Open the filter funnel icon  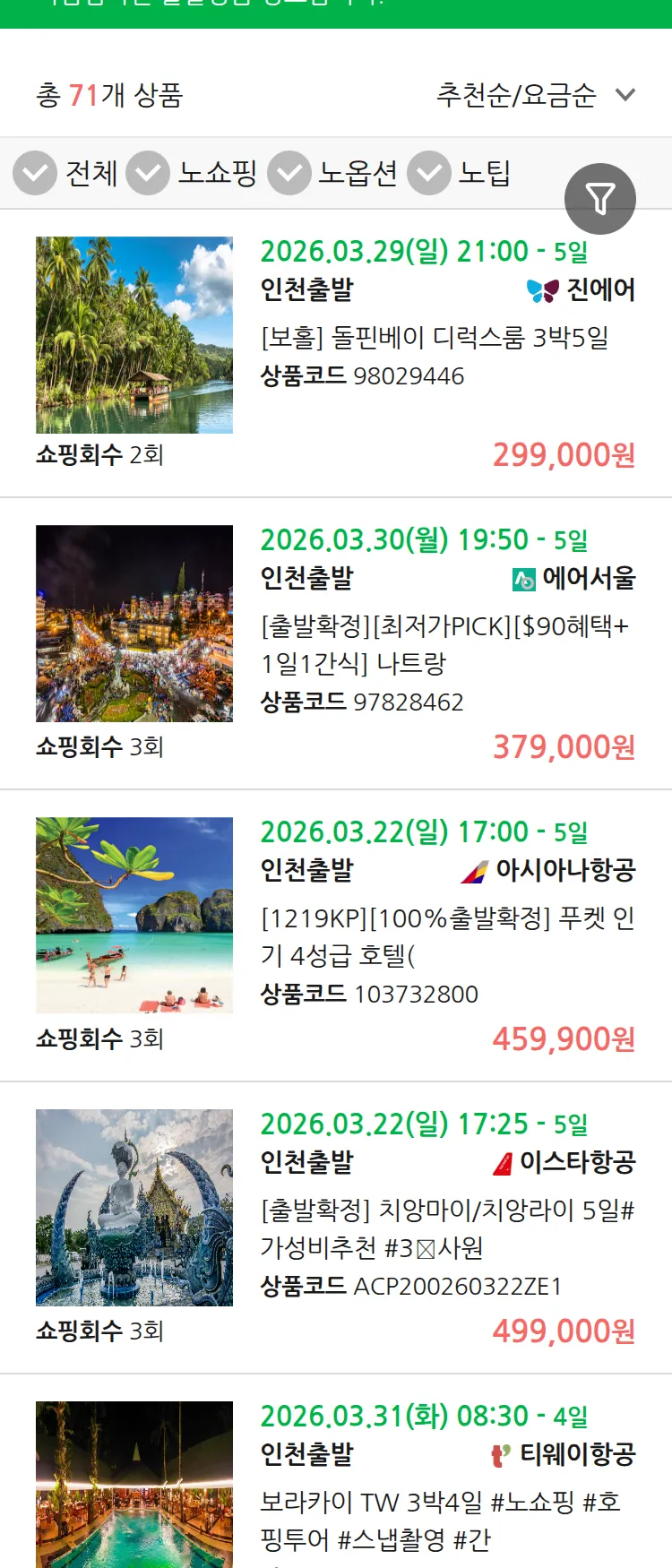click(600, 199)
